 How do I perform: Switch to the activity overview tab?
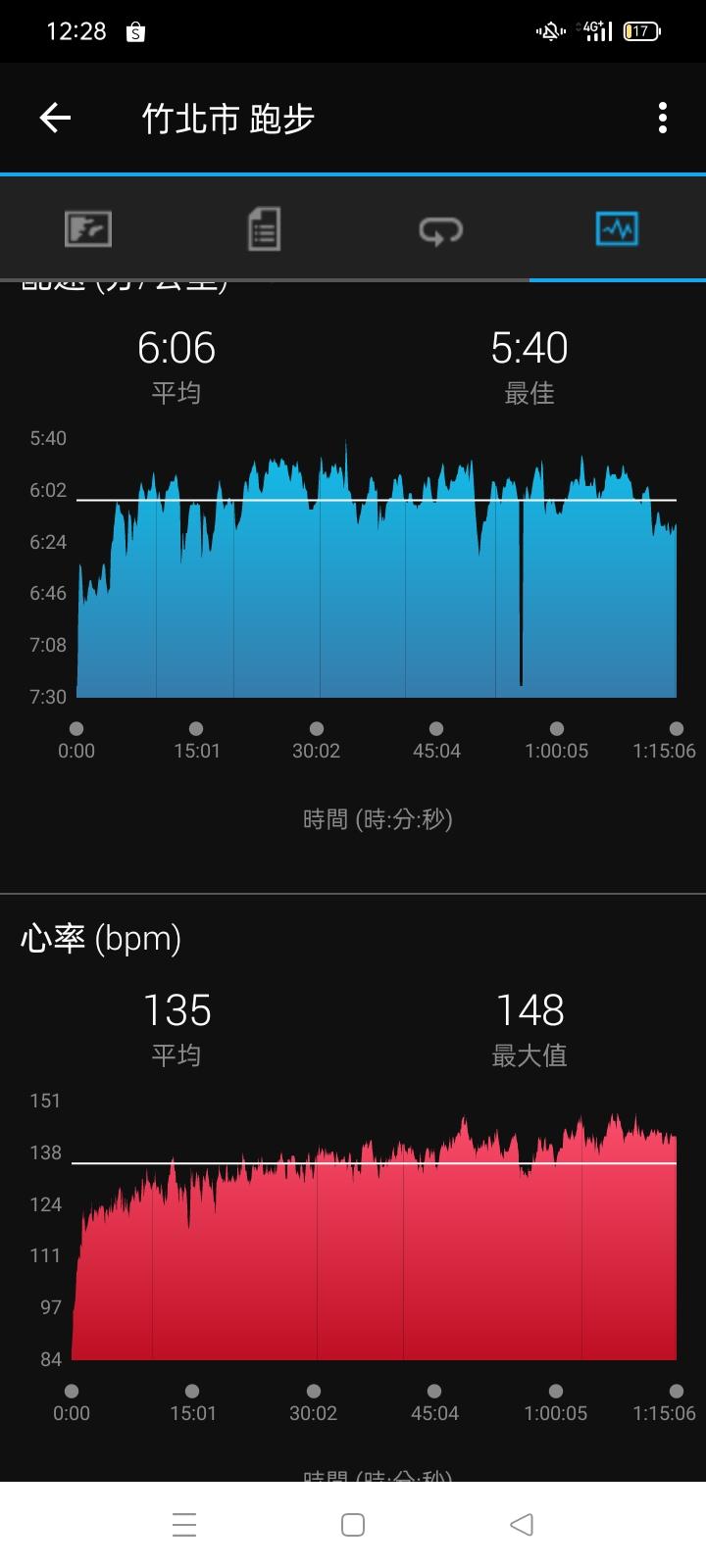[x=88, y=229]
